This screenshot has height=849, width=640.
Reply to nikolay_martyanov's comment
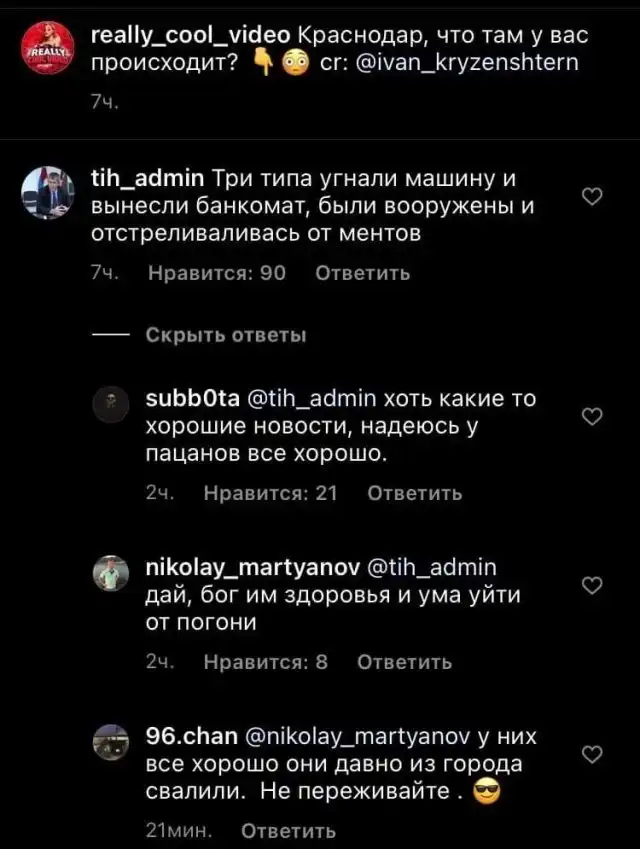tap(404, 662)
